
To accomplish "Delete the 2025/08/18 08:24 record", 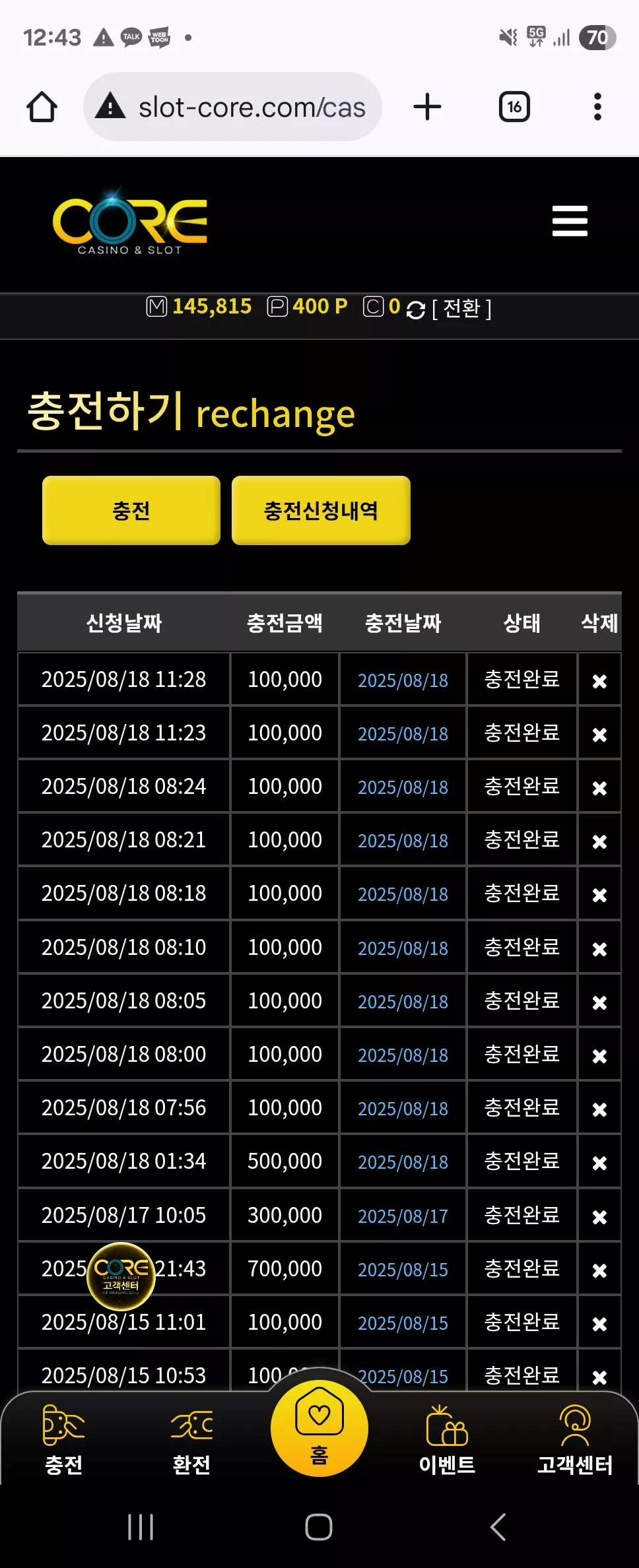I will pyautogui.click(x=599, y=788).
